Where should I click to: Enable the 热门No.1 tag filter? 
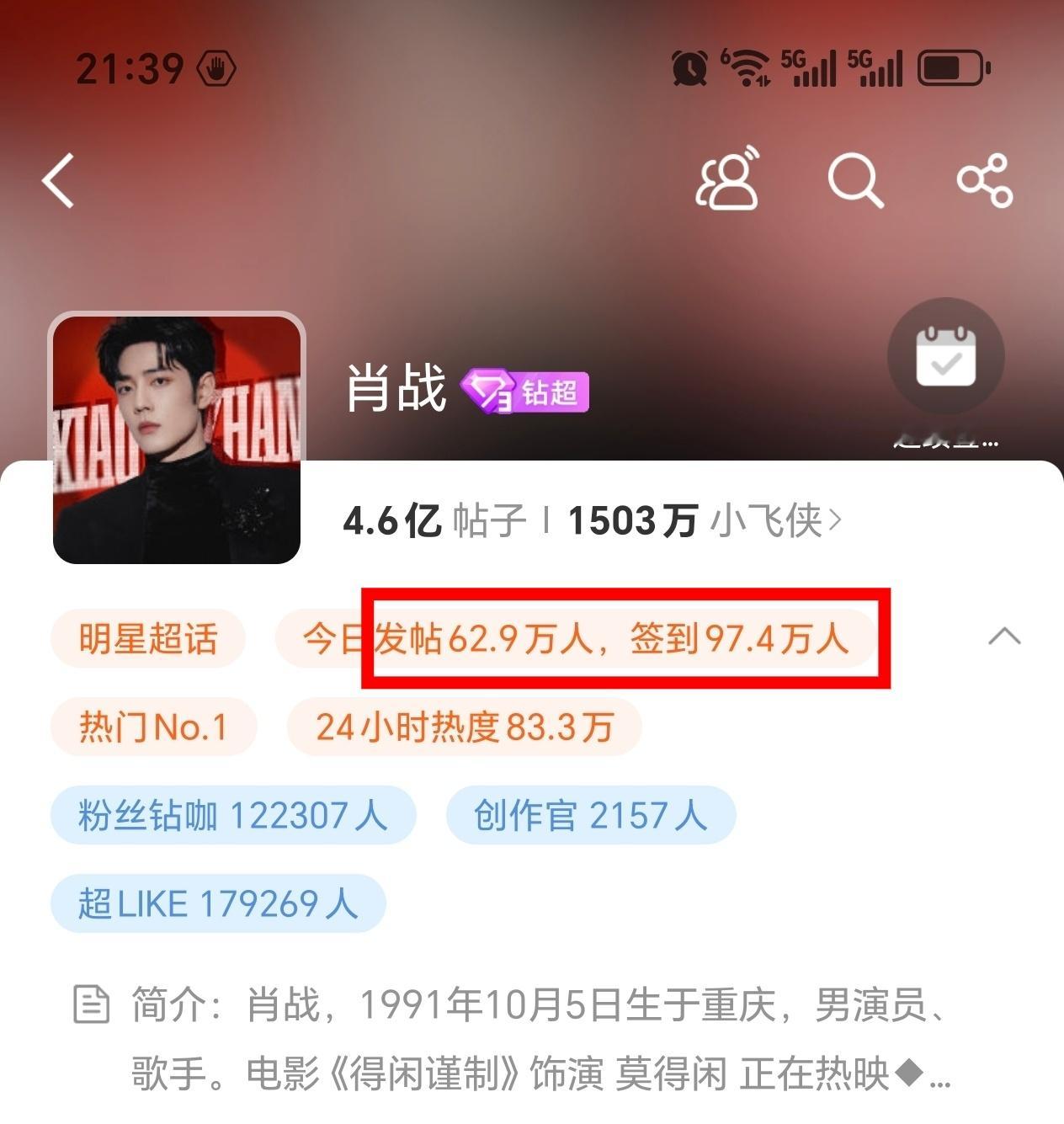[154, 727]
